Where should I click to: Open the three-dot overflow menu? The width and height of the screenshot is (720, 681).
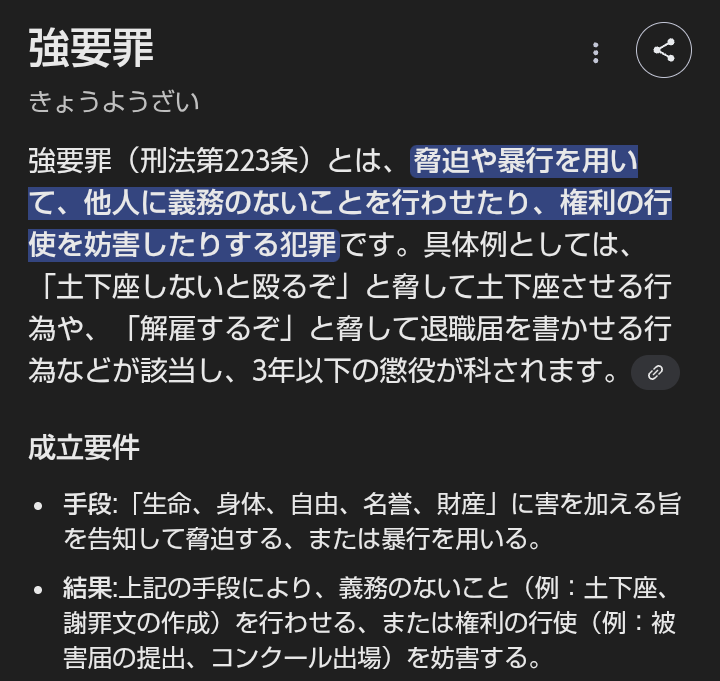(x=596, y=52)
